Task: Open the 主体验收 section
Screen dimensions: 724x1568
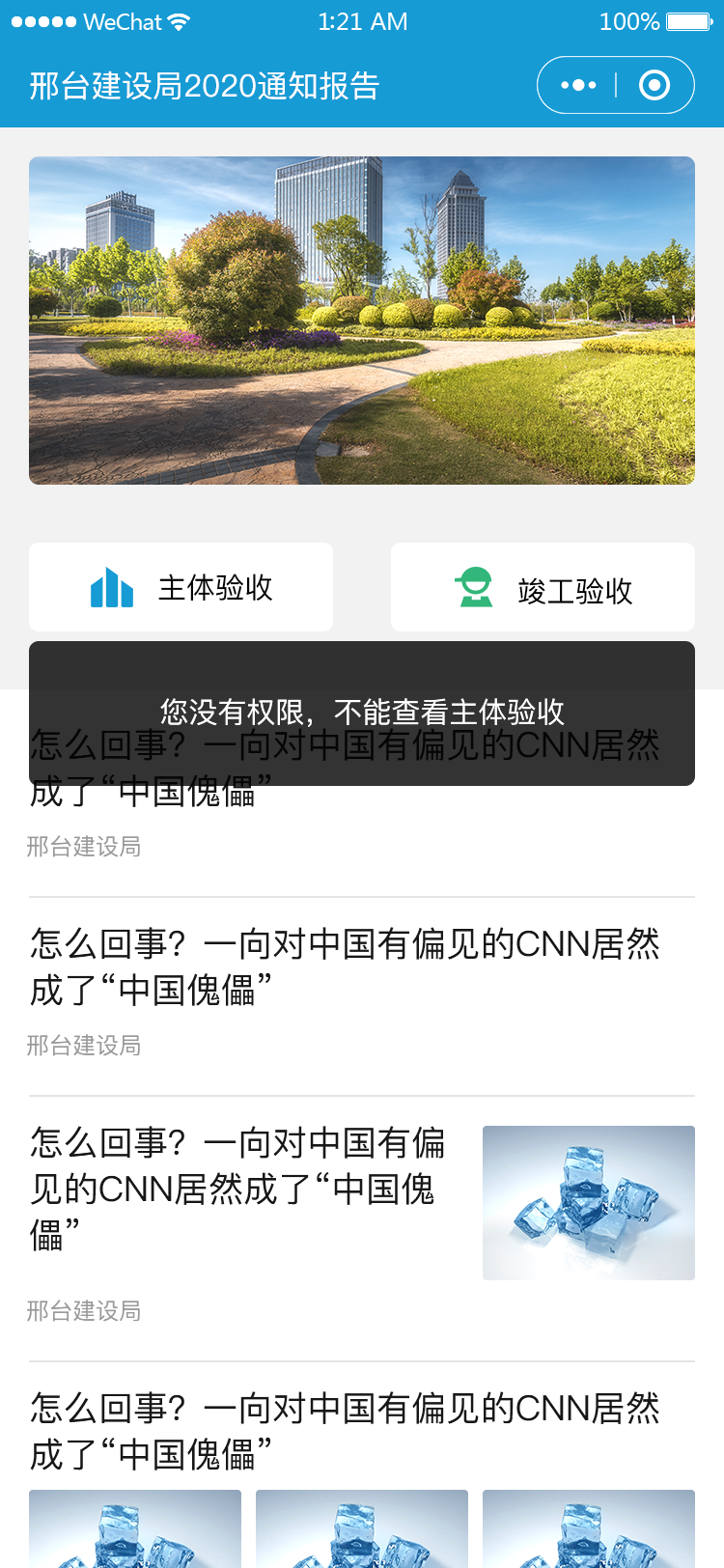Action: (x=181, y=587)
